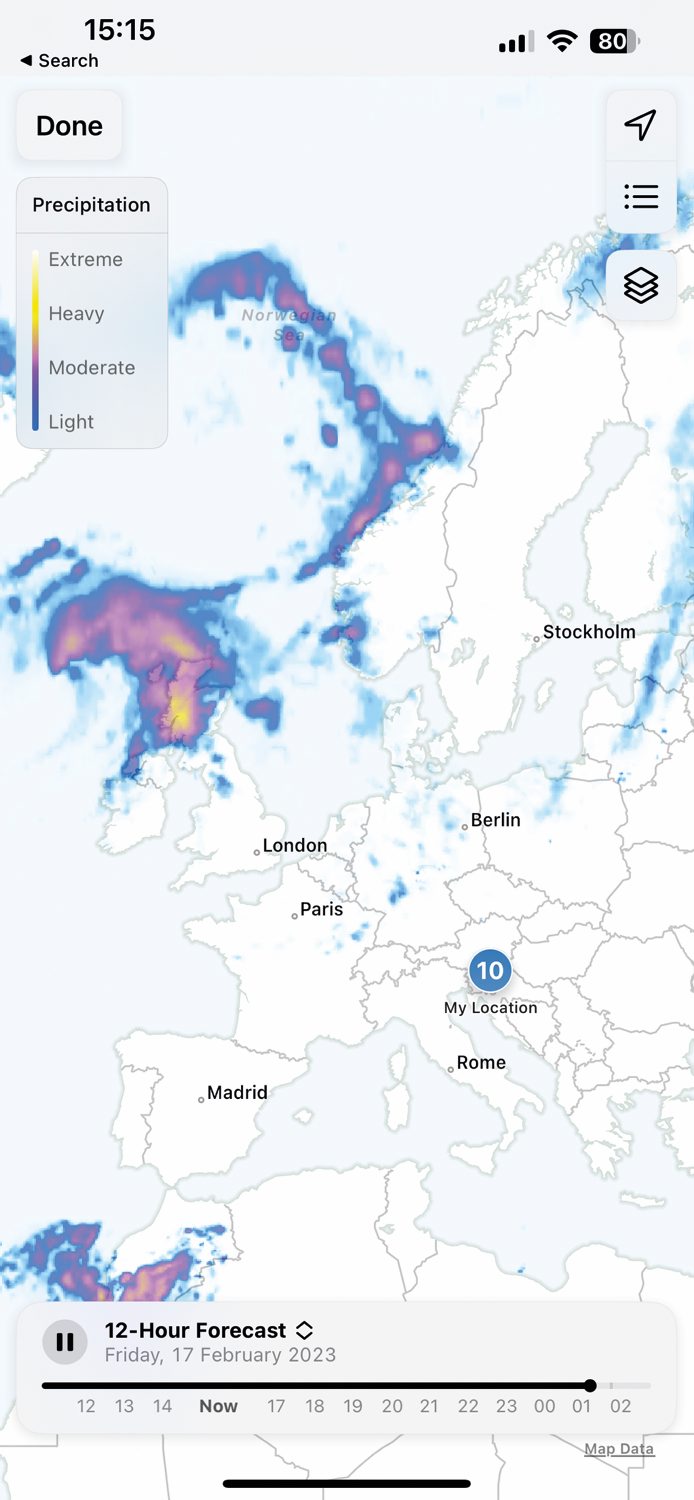Tap Done to close the map
694x1500 pixels.
point(69,126)
